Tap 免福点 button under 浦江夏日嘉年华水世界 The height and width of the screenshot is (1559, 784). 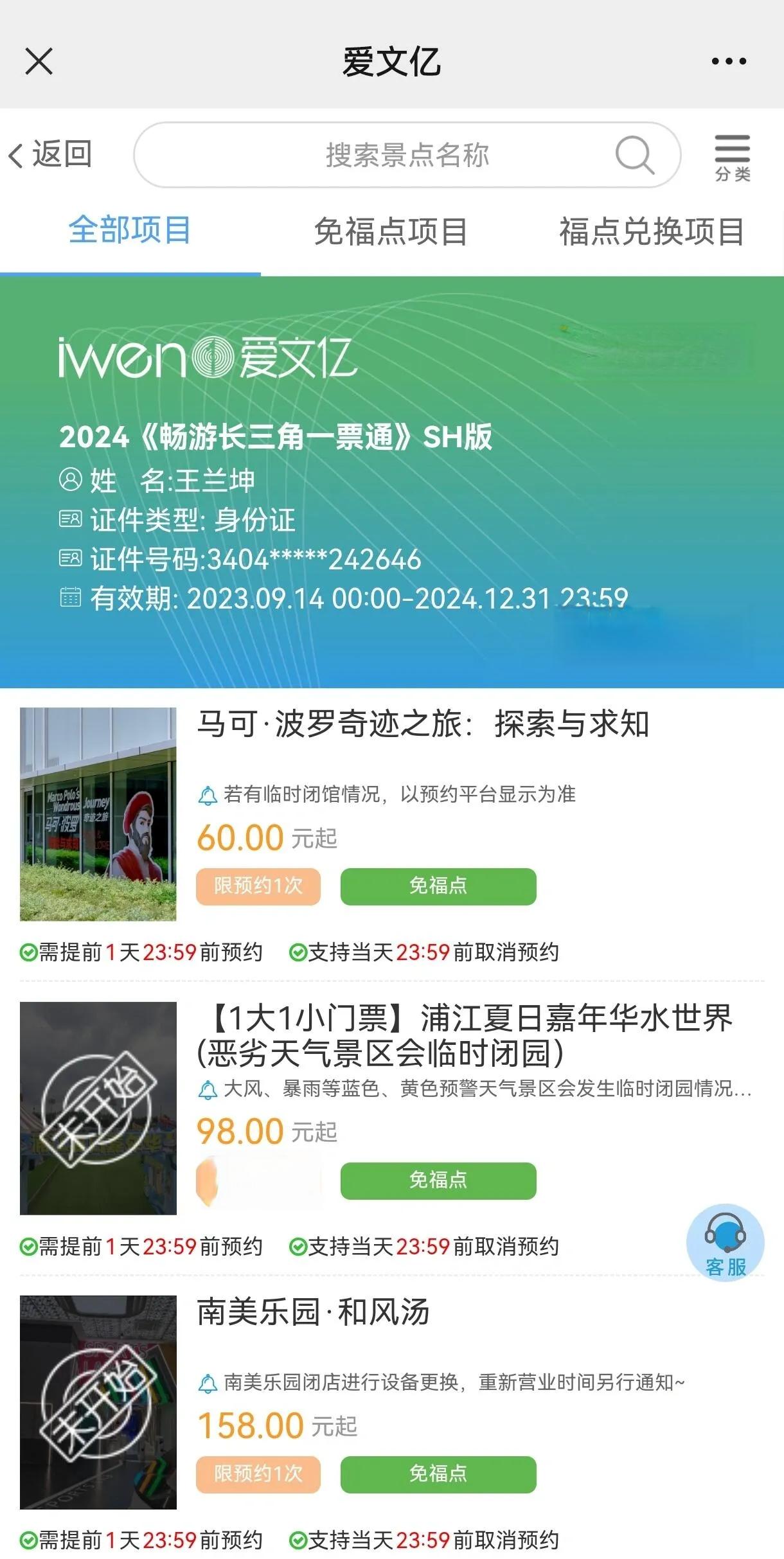click(438, 1180)
